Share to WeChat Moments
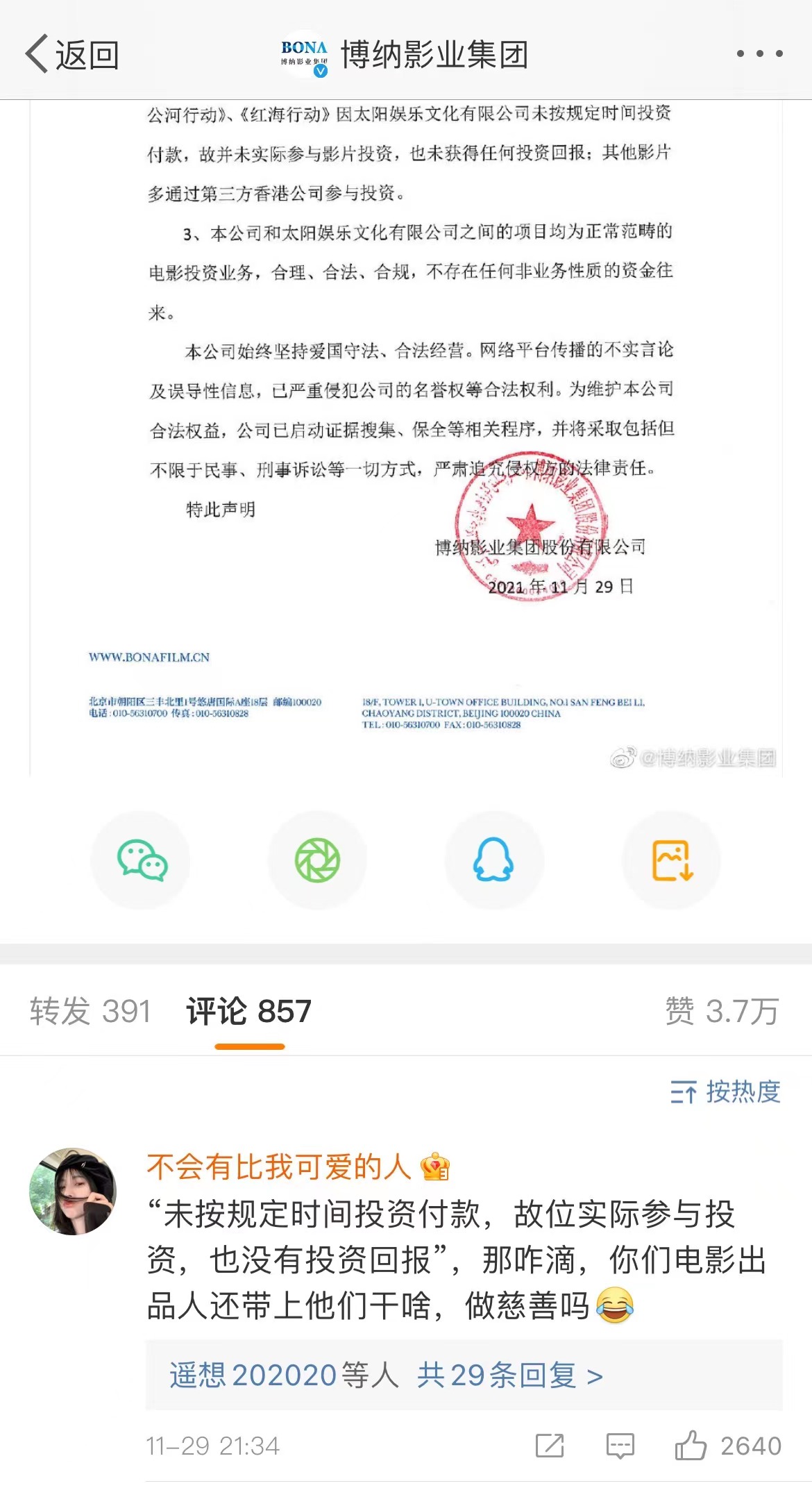812x1497 pixels. pos(317,860)
